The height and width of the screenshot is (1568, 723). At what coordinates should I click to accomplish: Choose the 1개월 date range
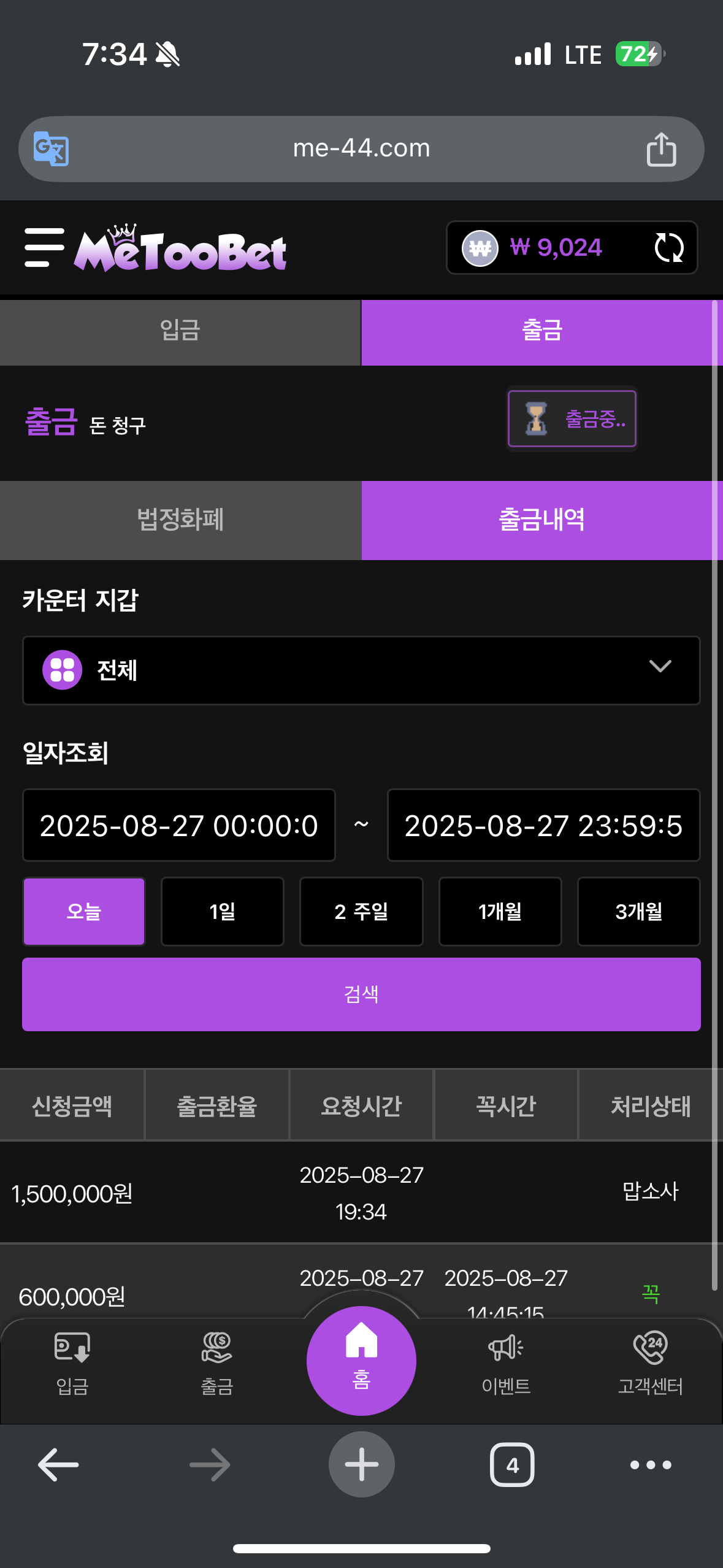click(x=500, y=911)
